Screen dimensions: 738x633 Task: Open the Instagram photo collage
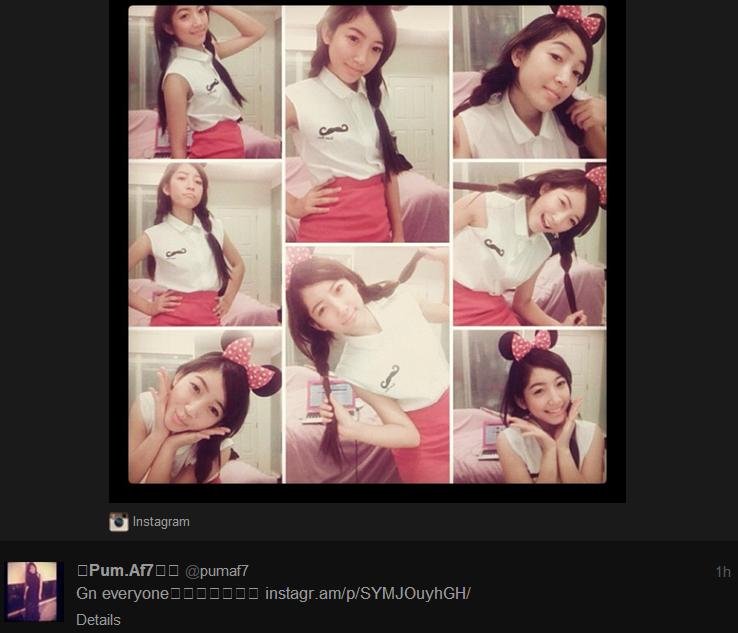(x=367, y=245)
